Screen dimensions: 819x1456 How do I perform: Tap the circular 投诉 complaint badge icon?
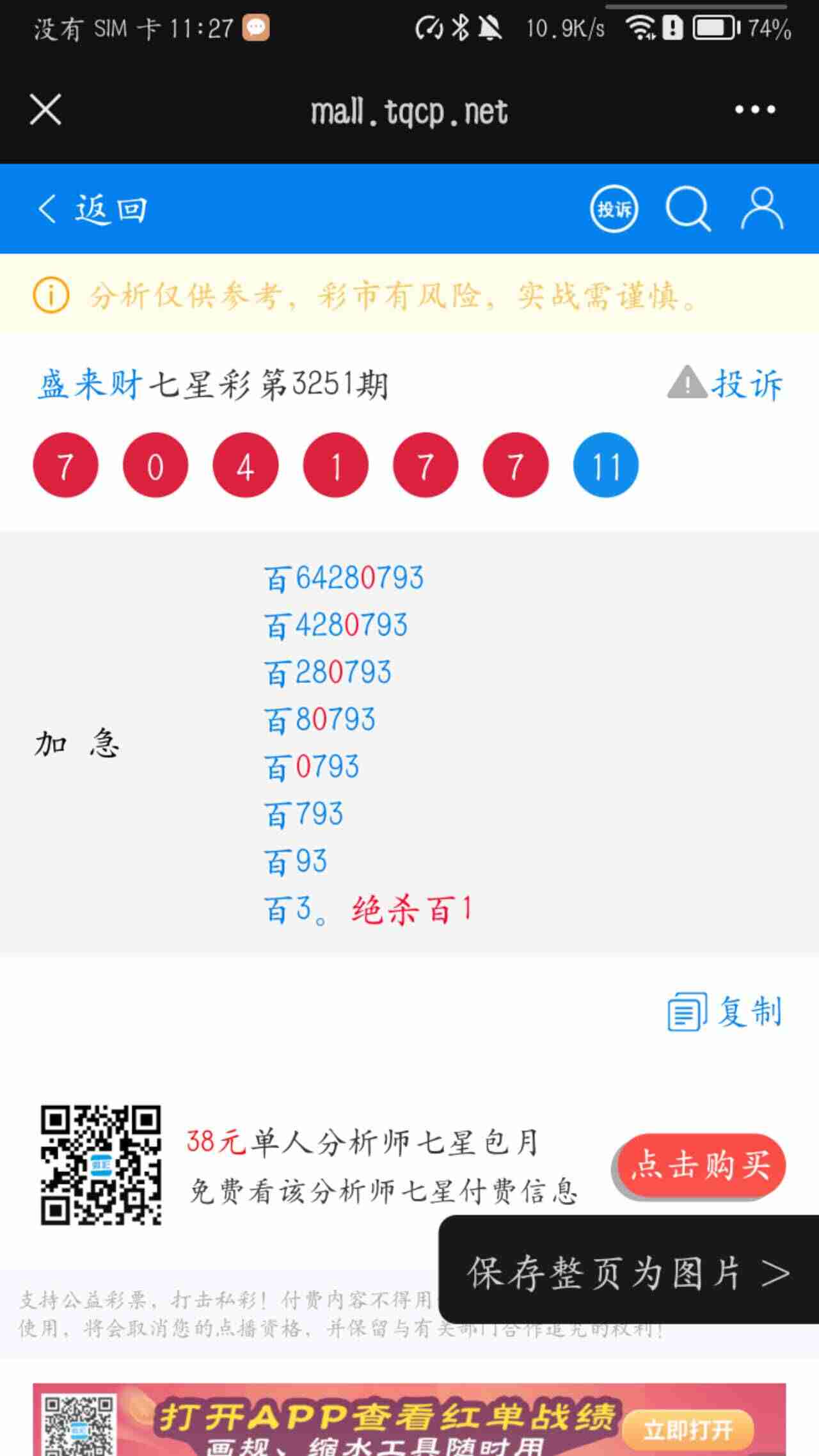[x=614, y=208]
